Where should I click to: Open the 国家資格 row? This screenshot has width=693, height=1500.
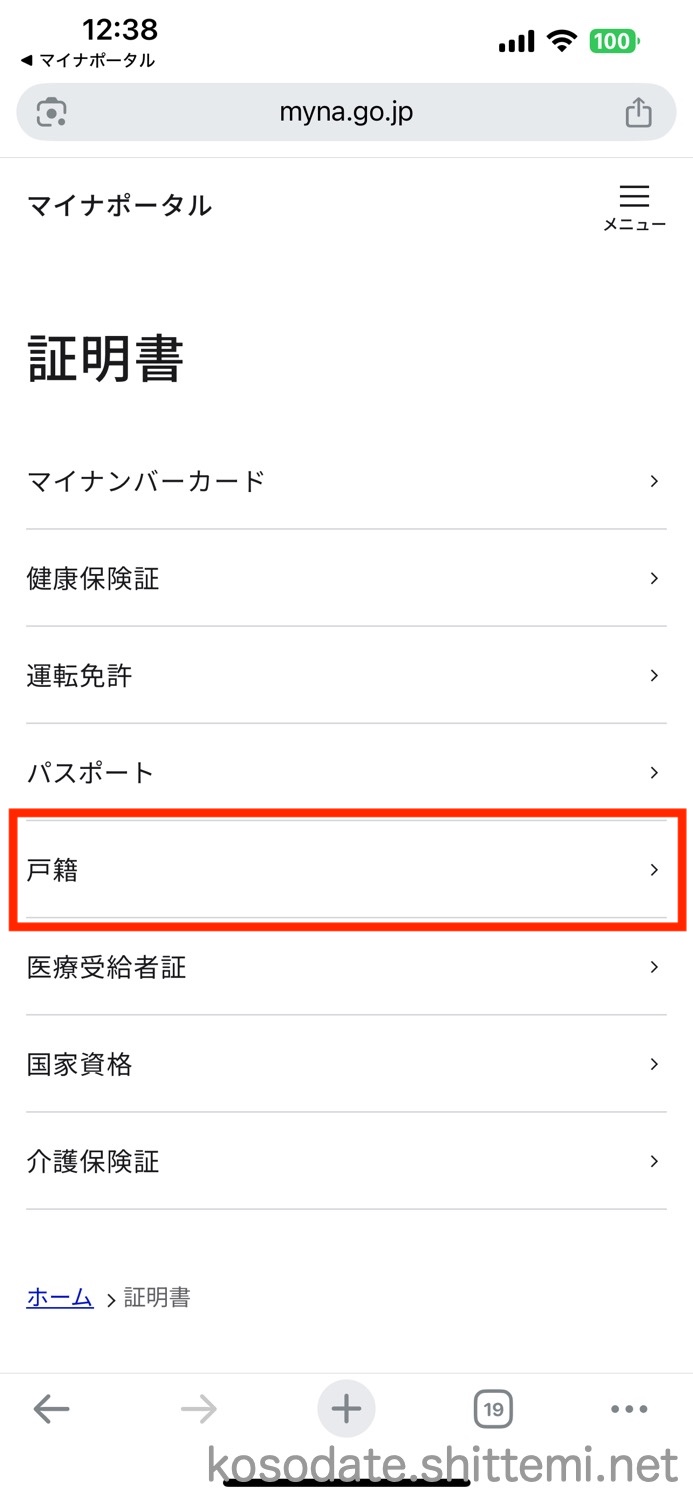click(x=346, y=1064)
